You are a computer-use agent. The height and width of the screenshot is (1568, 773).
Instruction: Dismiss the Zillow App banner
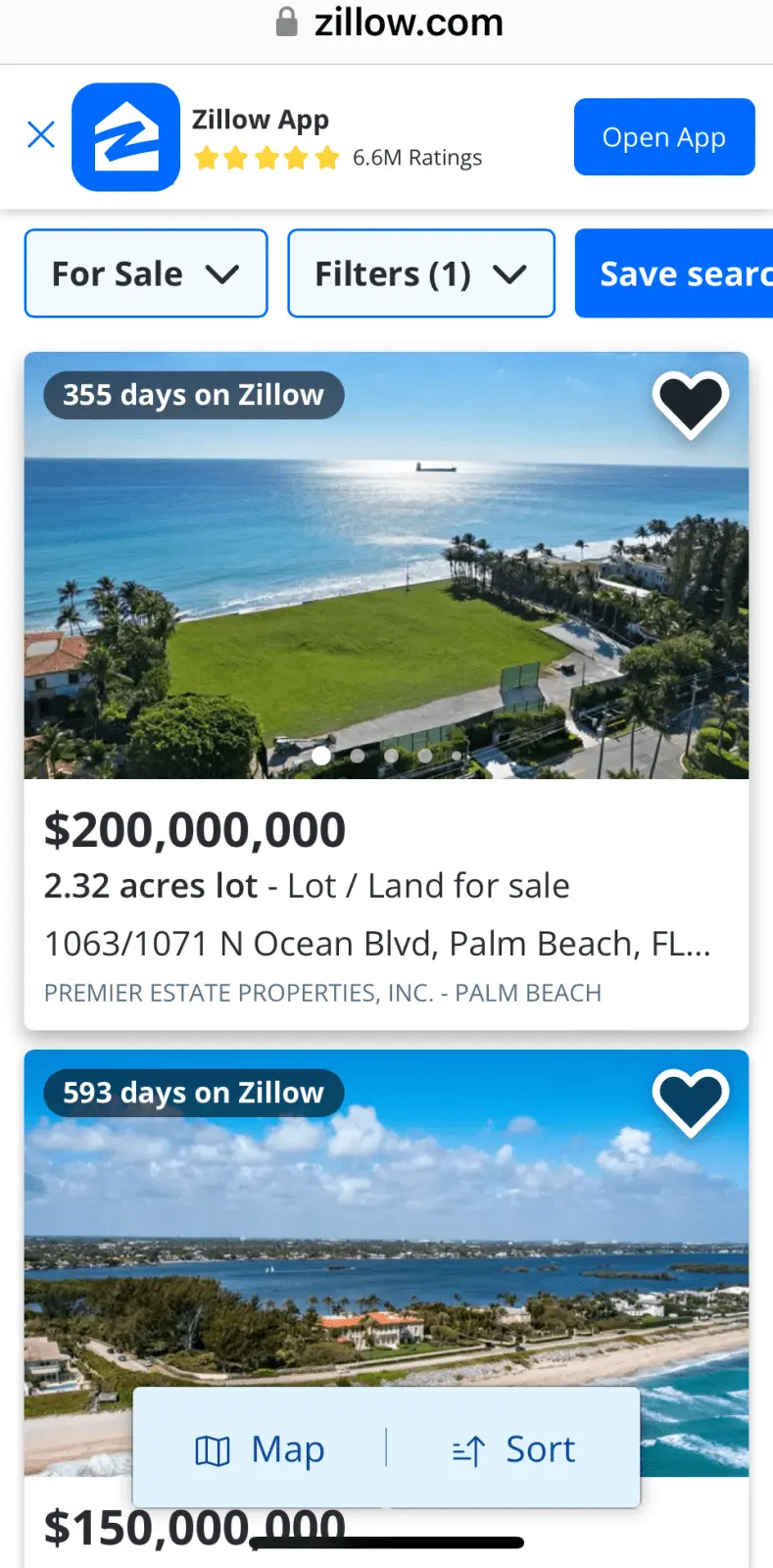(41, 135)
